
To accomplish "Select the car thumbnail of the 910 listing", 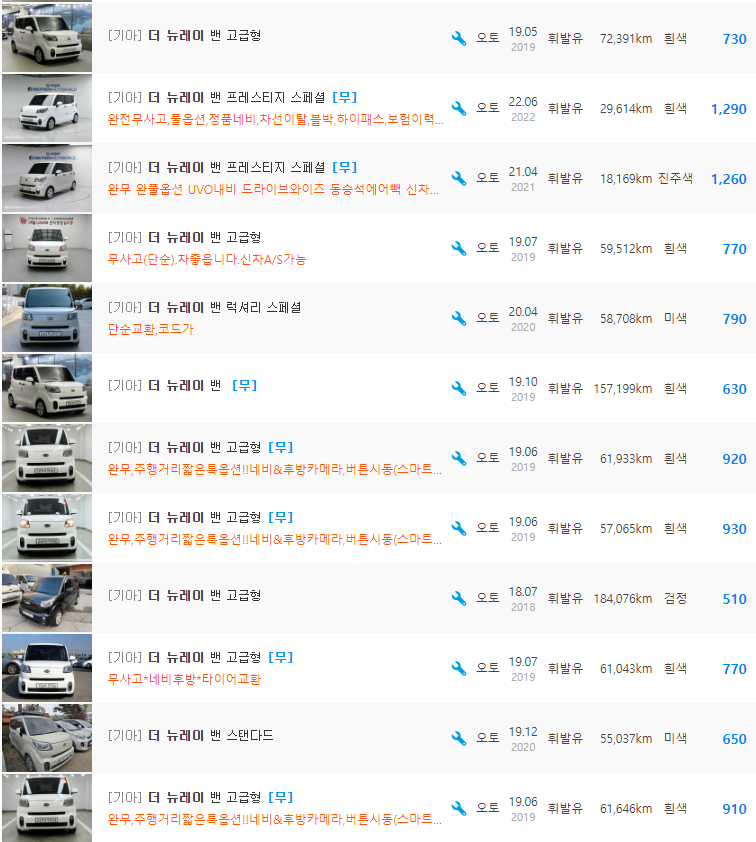I will (47, 810).
